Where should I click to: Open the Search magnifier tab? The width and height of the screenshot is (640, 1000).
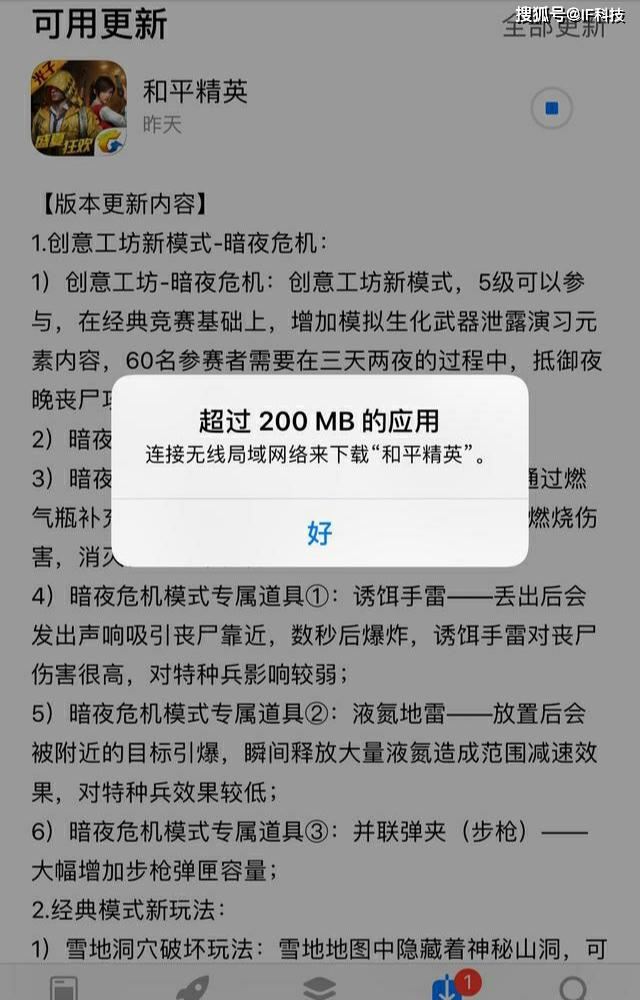(x=574, y=988)
